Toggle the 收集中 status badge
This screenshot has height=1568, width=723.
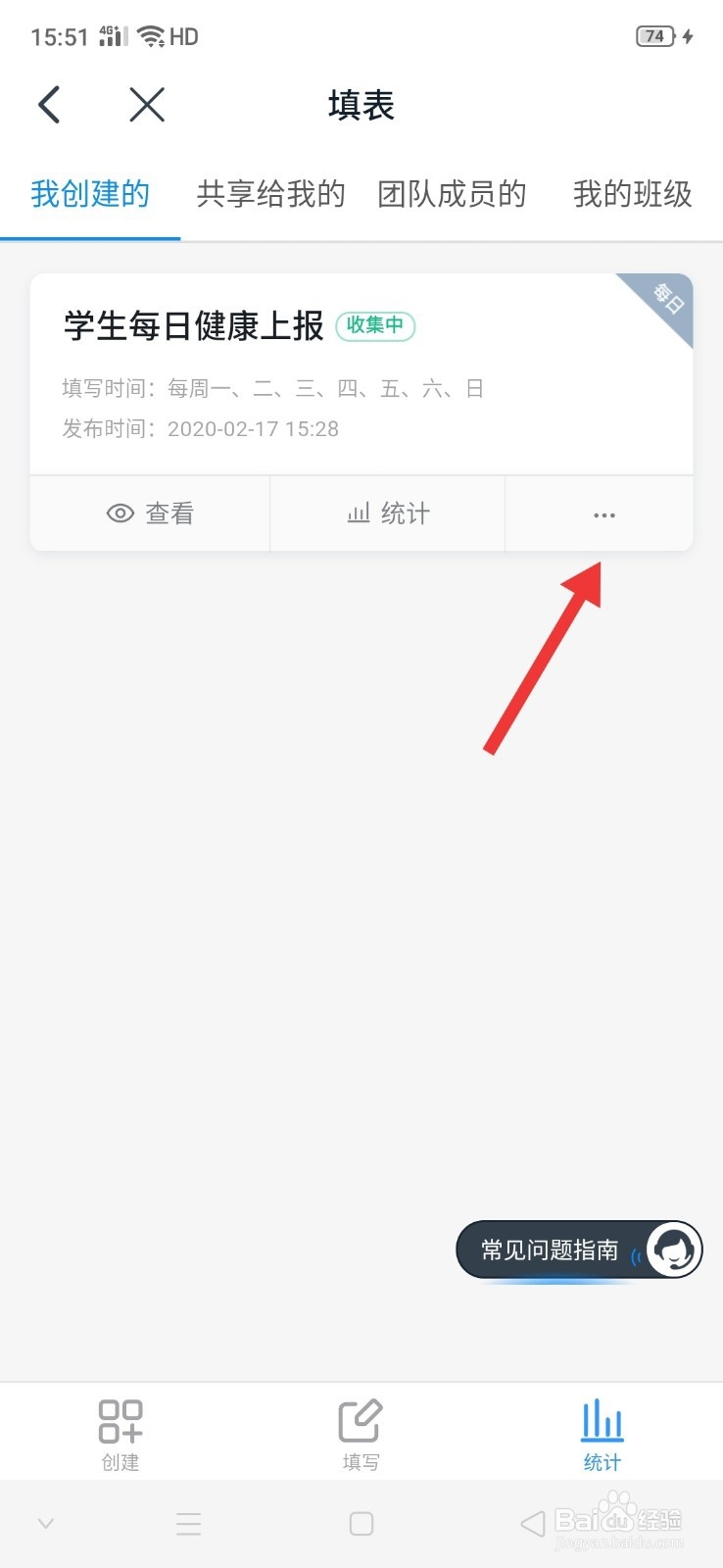(x=375, y=326)
